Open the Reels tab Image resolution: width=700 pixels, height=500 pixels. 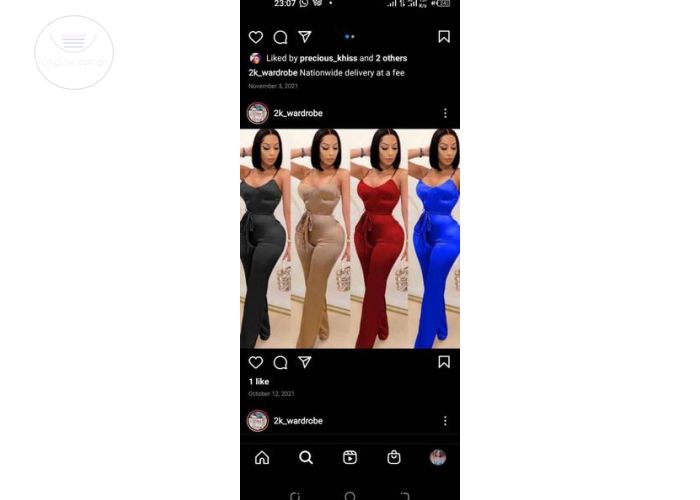(350, 457)
